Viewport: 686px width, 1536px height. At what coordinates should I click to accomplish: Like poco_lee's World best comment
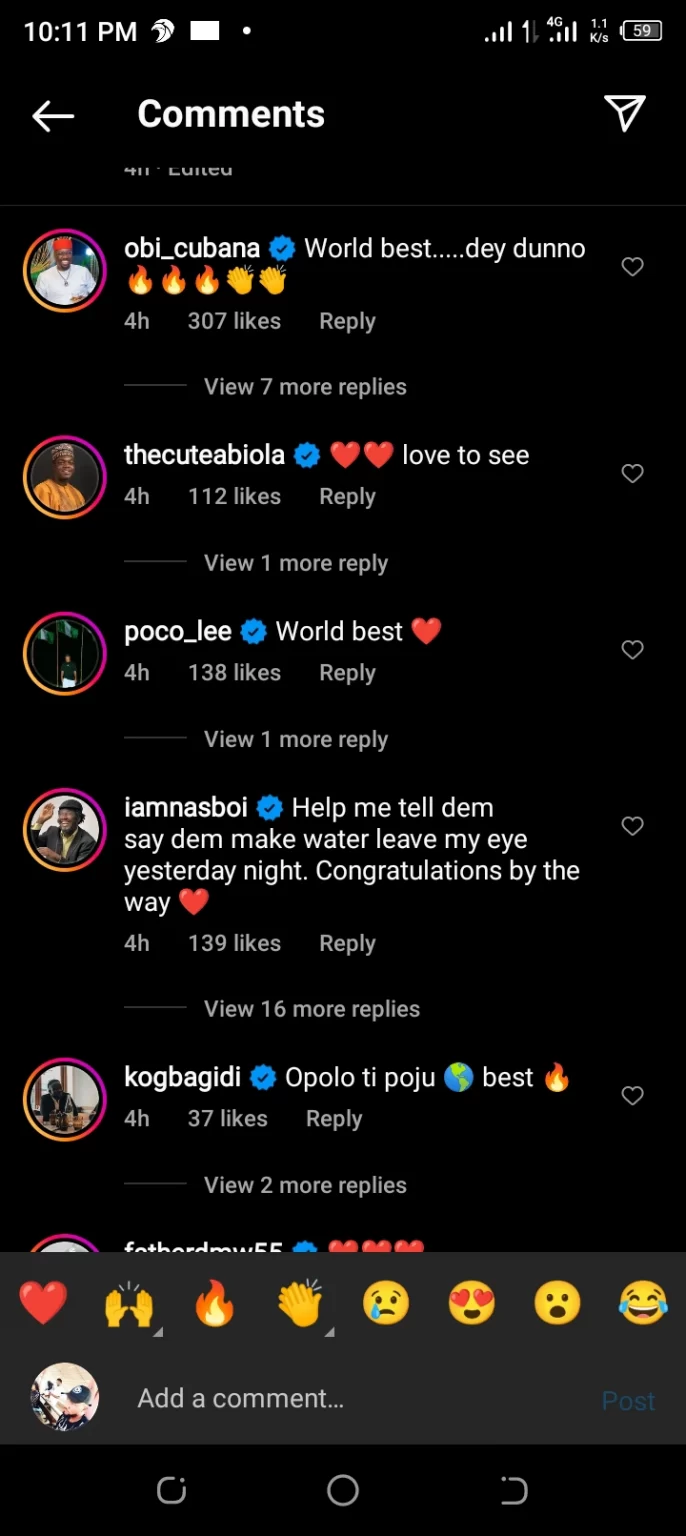click(x=632, y=650)
